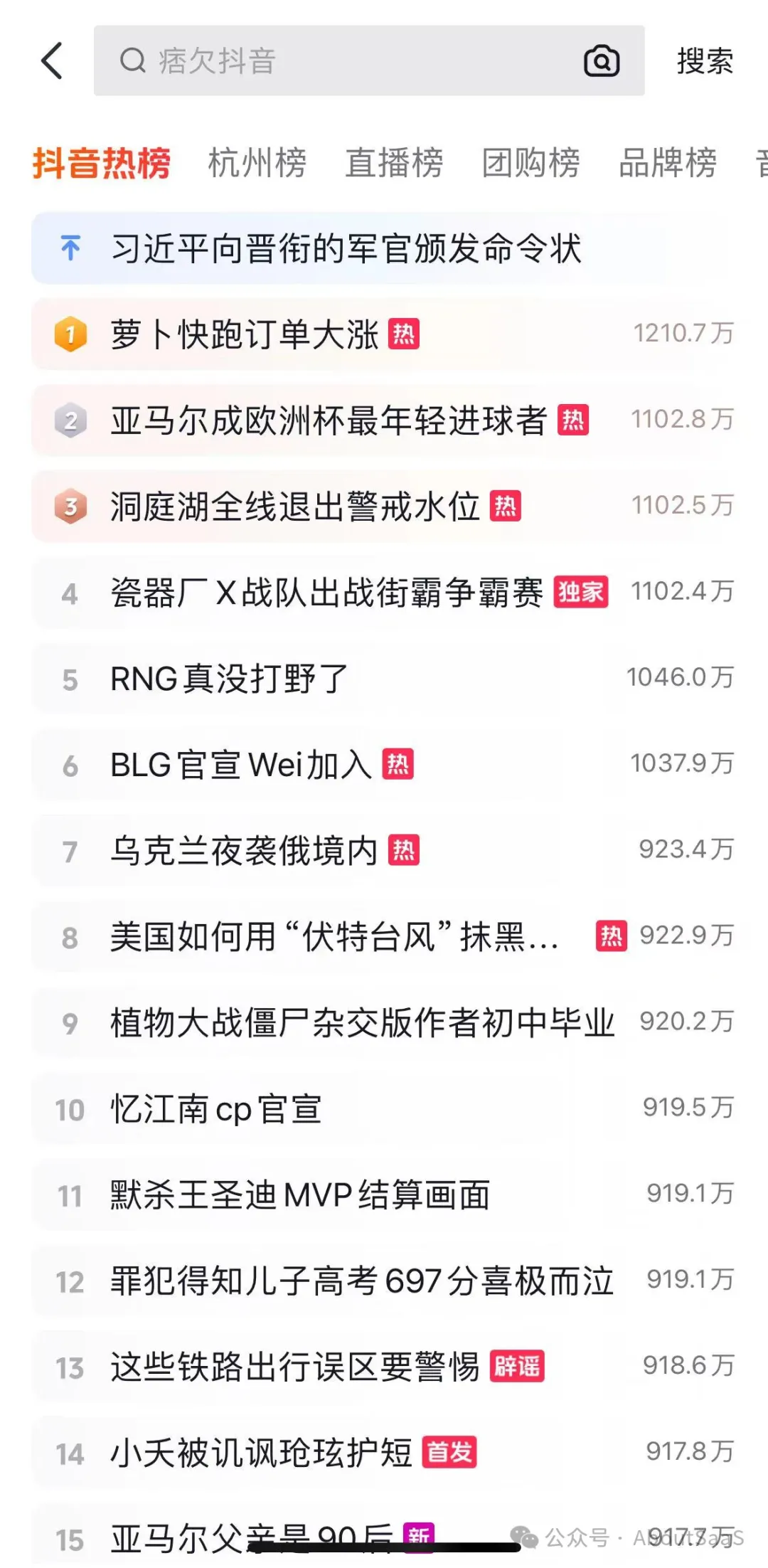View topic 乌克兰夜袭俄境内
768x1568 pixels.
point(245,851)
